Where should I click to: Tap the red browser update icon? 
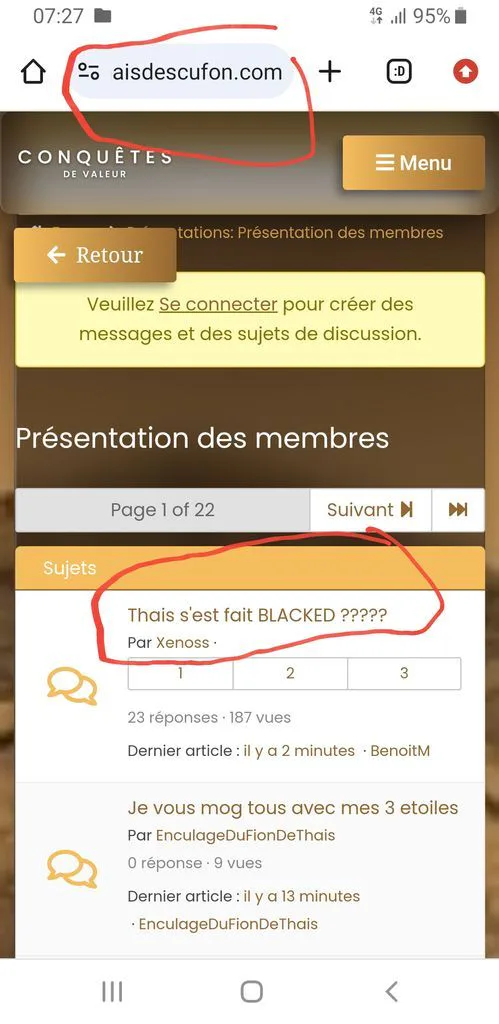(466, 72)
